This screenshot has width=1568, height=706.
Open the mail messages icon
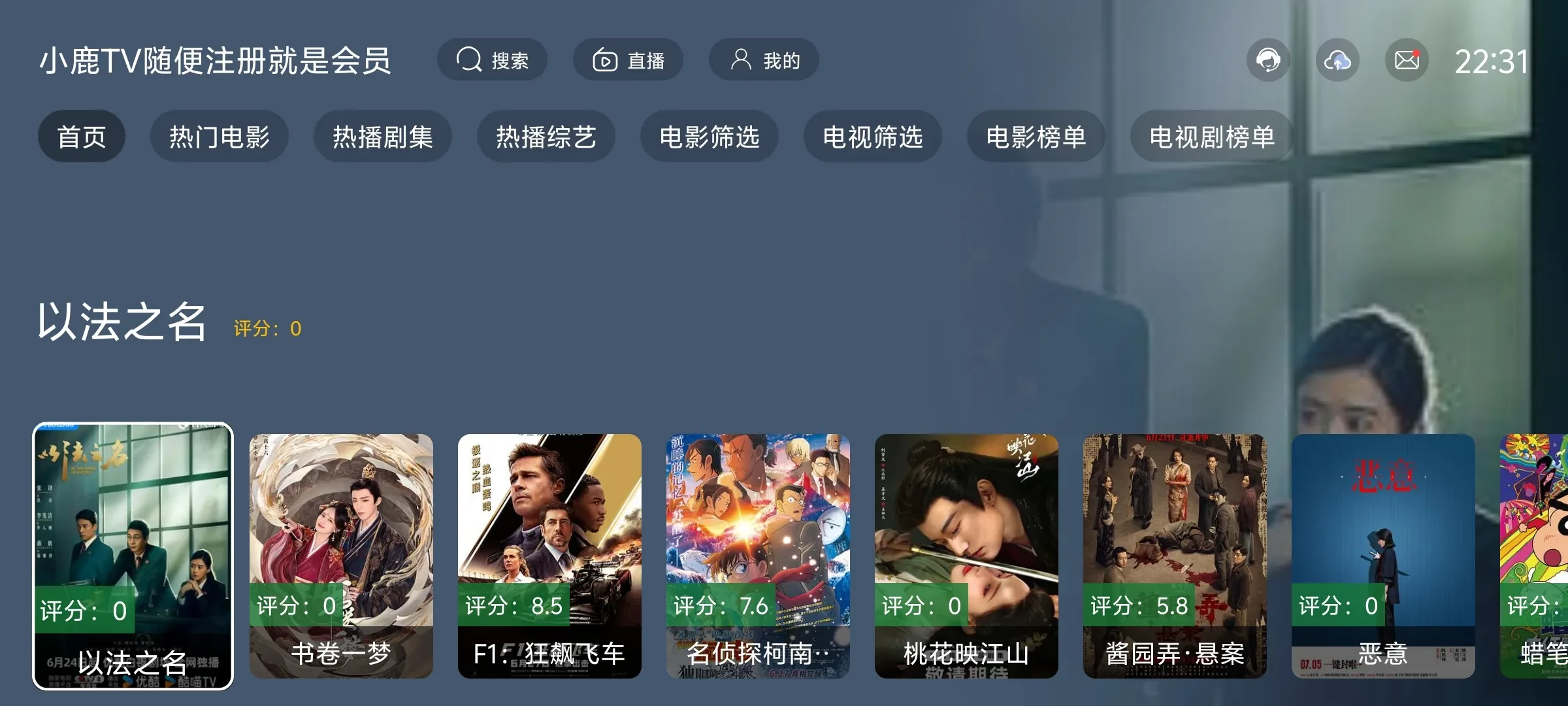[1407, 61]
